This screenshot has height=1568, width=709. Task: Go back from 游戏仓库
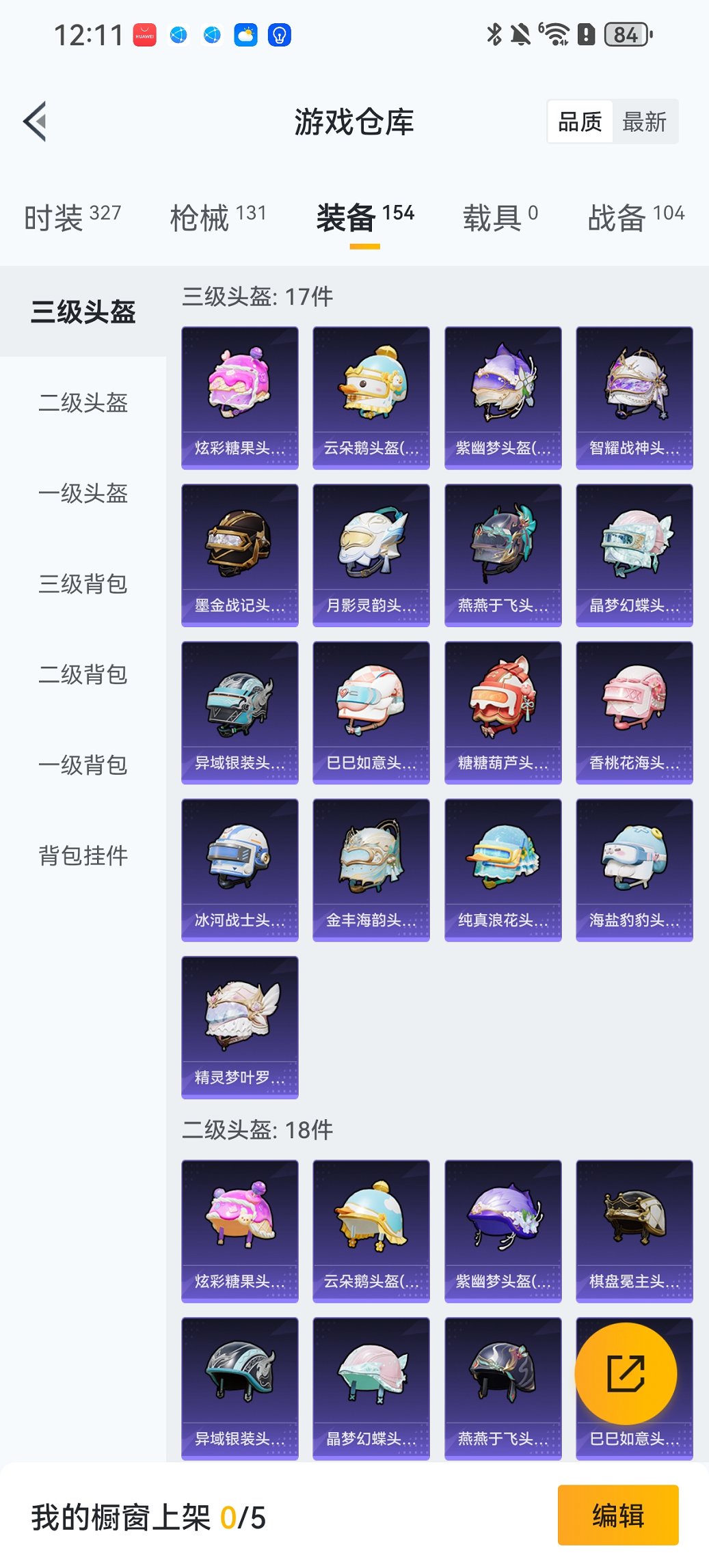36,122
